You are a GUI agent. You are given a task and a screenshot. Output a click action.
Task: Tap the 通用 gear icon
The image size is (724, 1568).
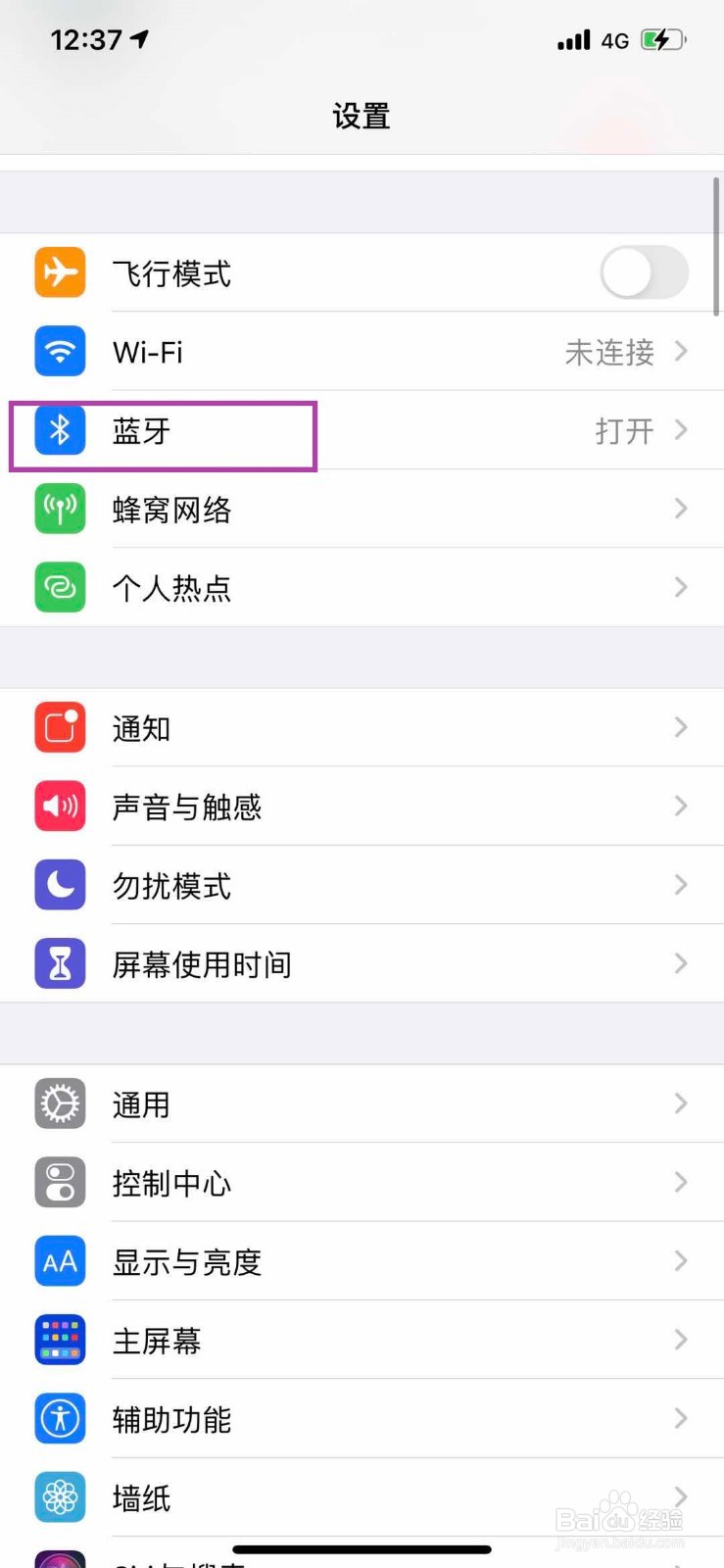pyautogui.click(x=59, y=1103)
